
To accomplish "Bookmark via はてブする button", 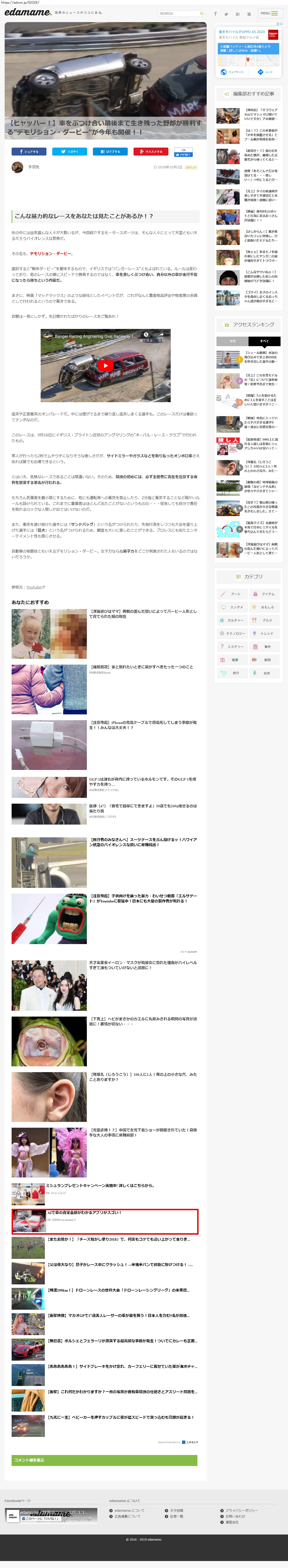I will pos(110,152).
